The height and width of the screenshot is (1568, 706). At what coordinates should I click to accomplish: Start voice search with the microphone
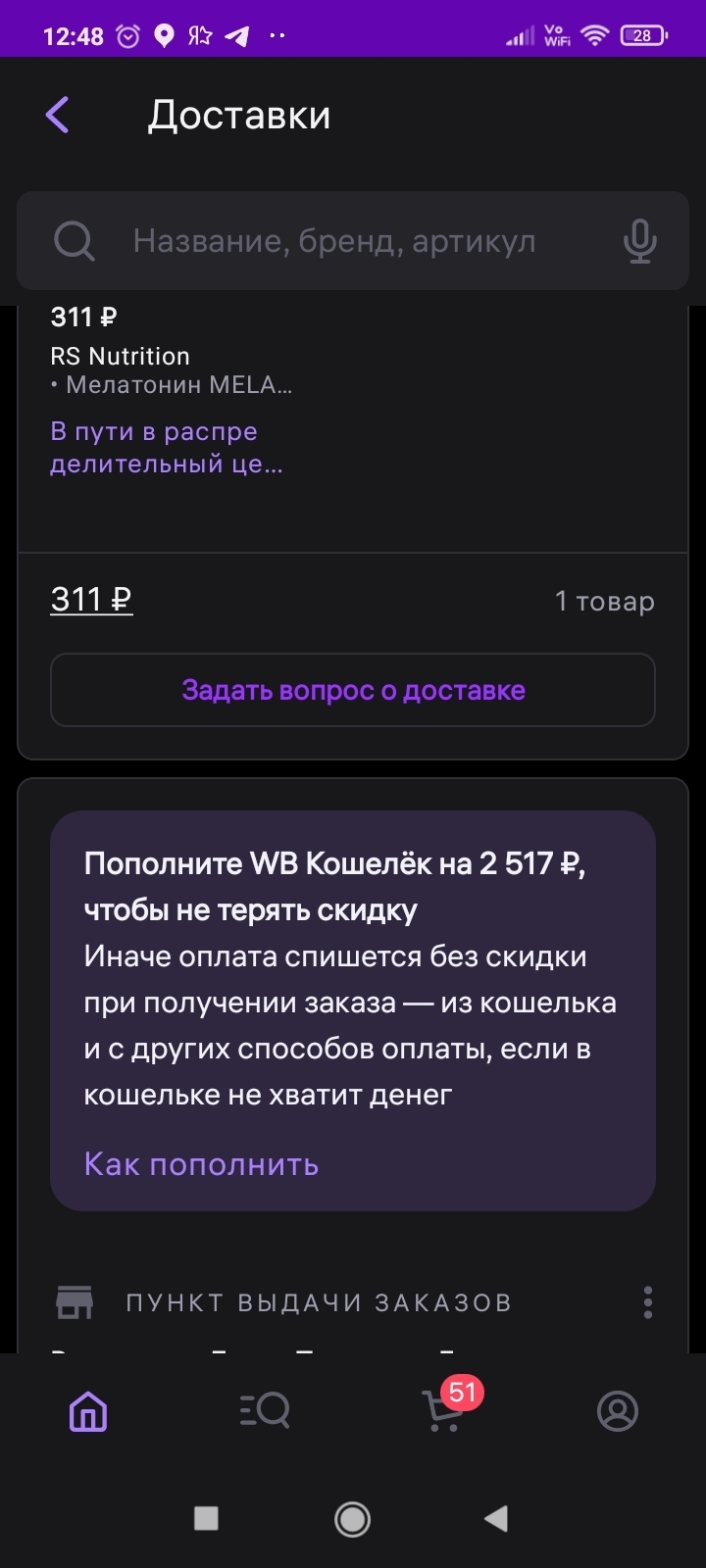[639, 241]
